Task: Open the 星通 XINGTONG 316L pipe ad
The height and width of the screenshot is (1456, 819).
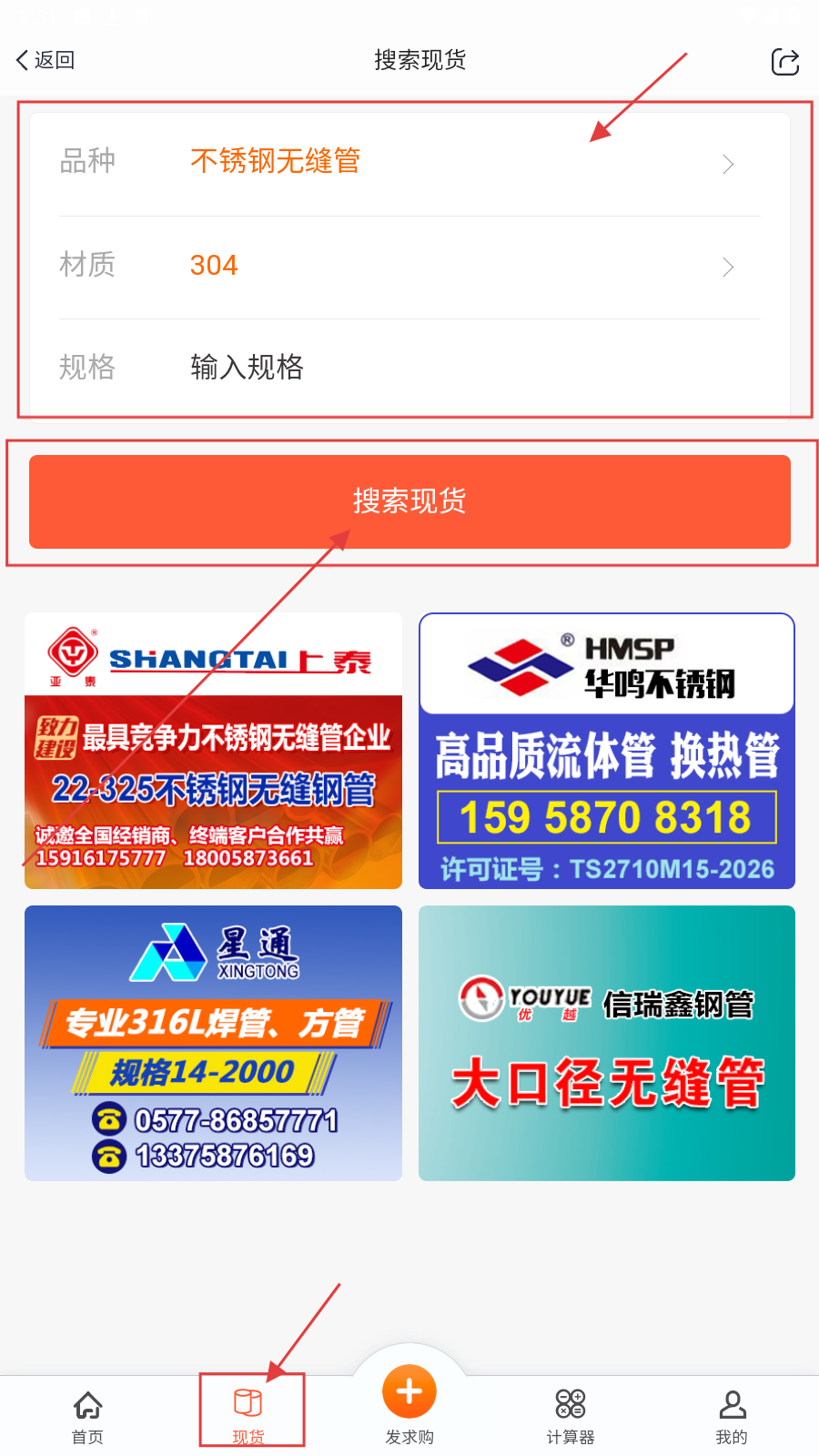Action: point(213,1043)
